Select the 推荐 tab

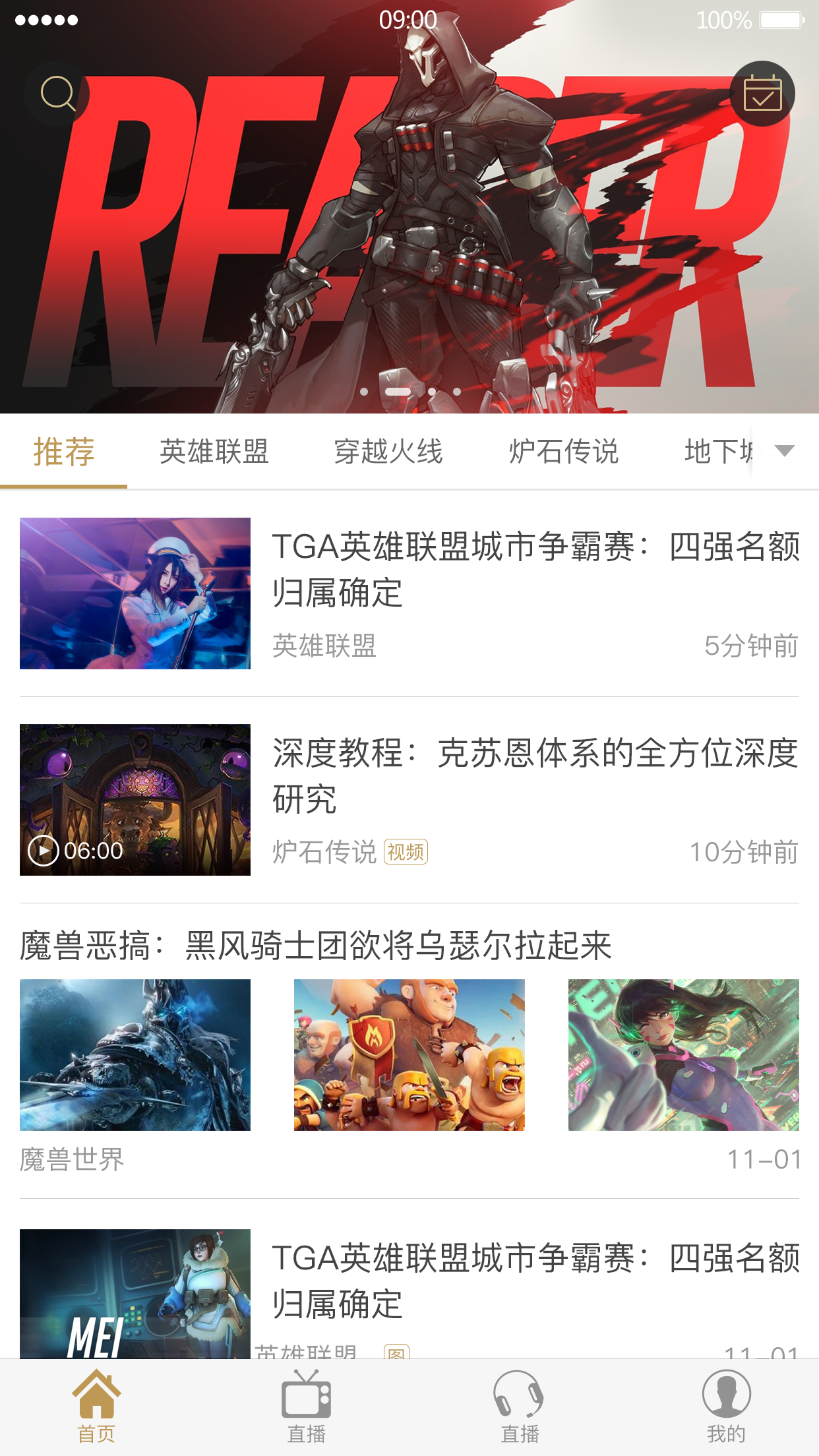pos(64,452)
